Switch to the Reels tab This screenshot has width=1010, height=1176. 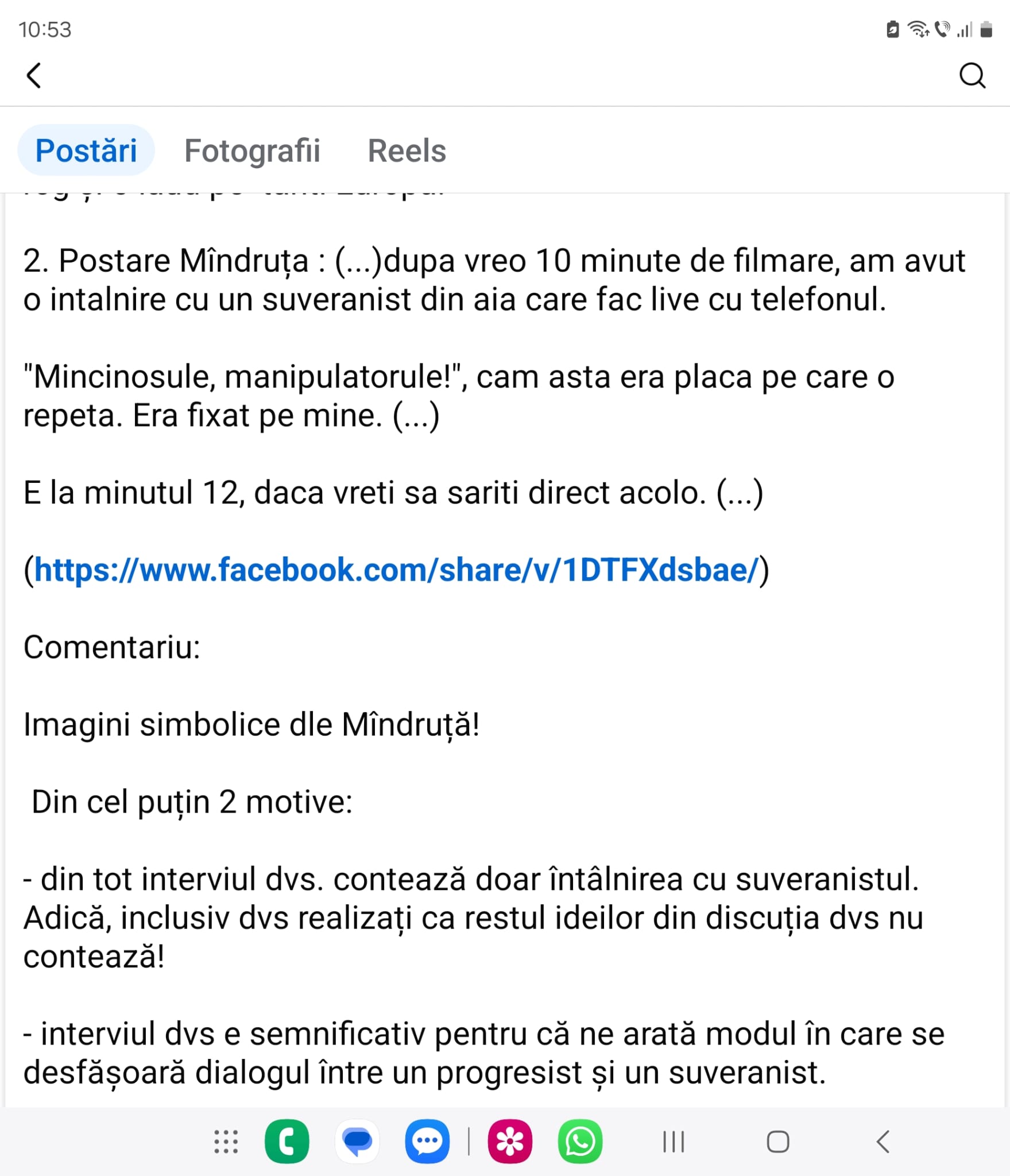click(x=407, y=150)
